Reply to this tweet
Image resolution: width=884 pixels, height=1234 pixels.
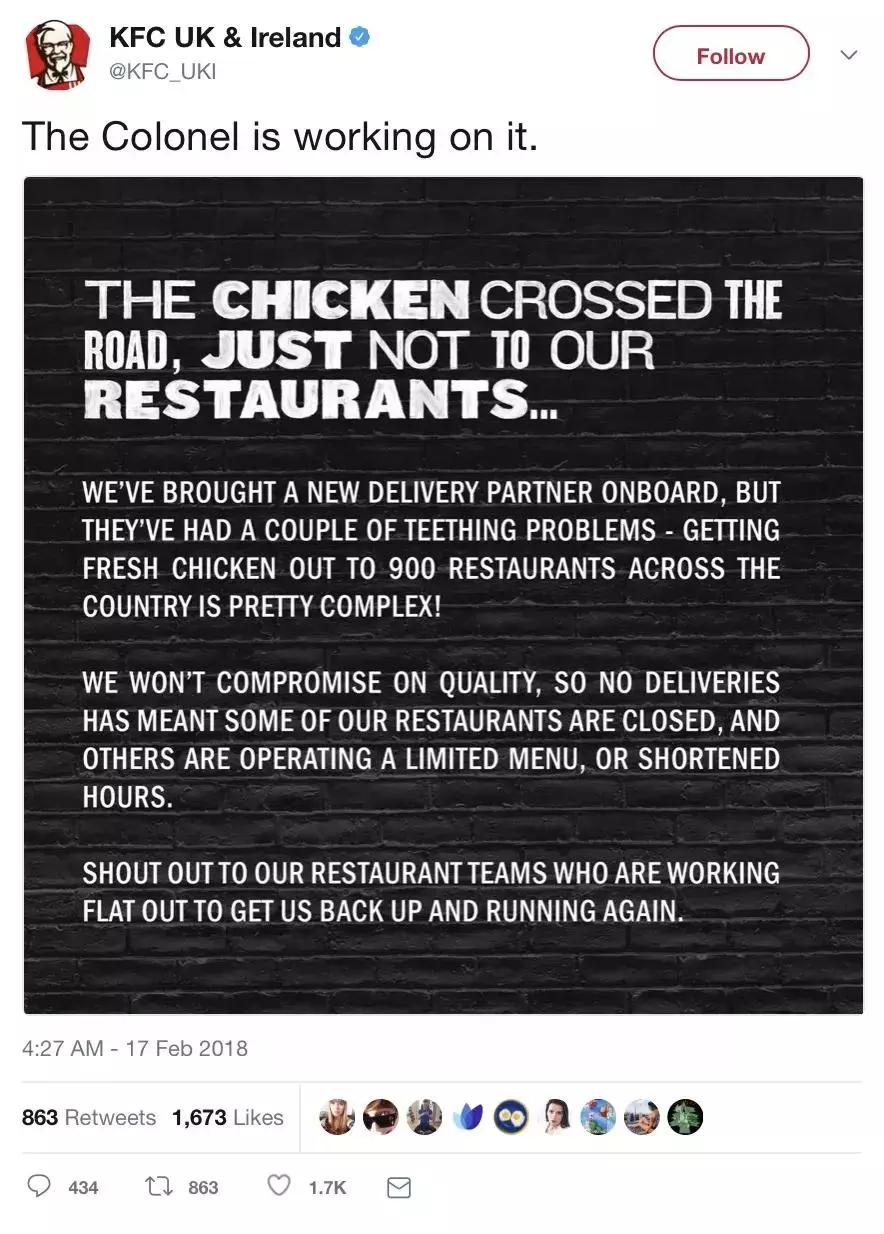pyautogui.click(x=40, y=1186)
